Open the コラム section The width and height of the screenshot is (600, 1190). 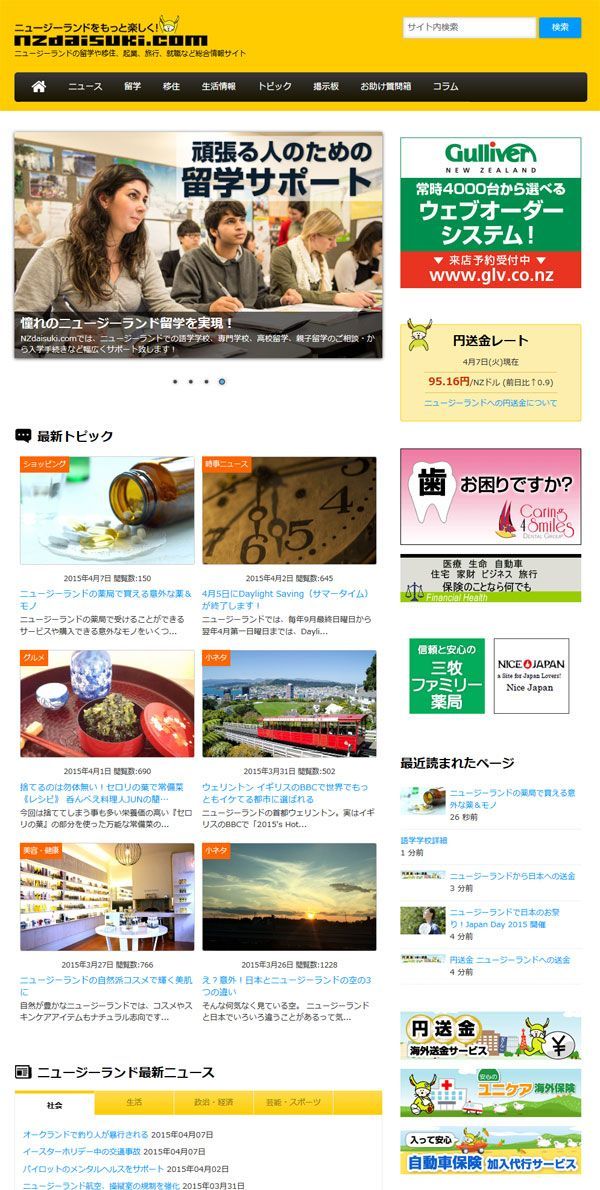tap(446, 87)
